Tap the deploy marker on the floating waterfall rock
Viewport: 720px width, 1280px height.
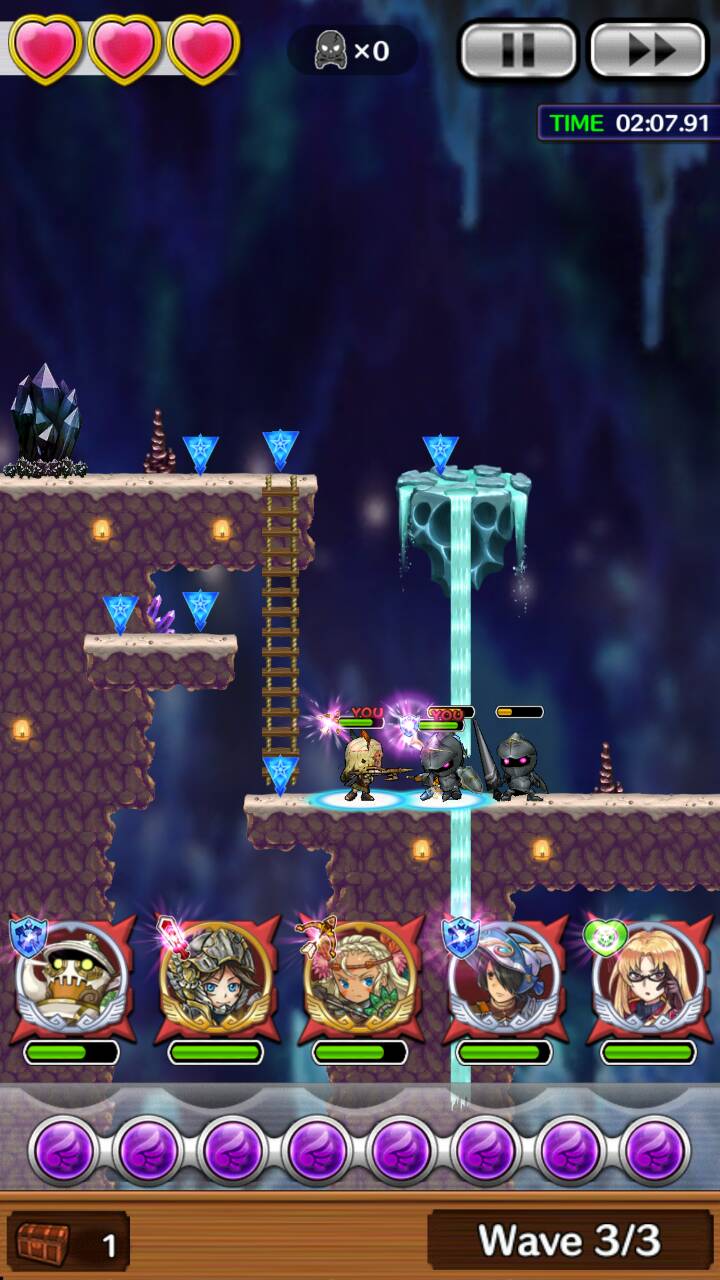pos(440,452)
